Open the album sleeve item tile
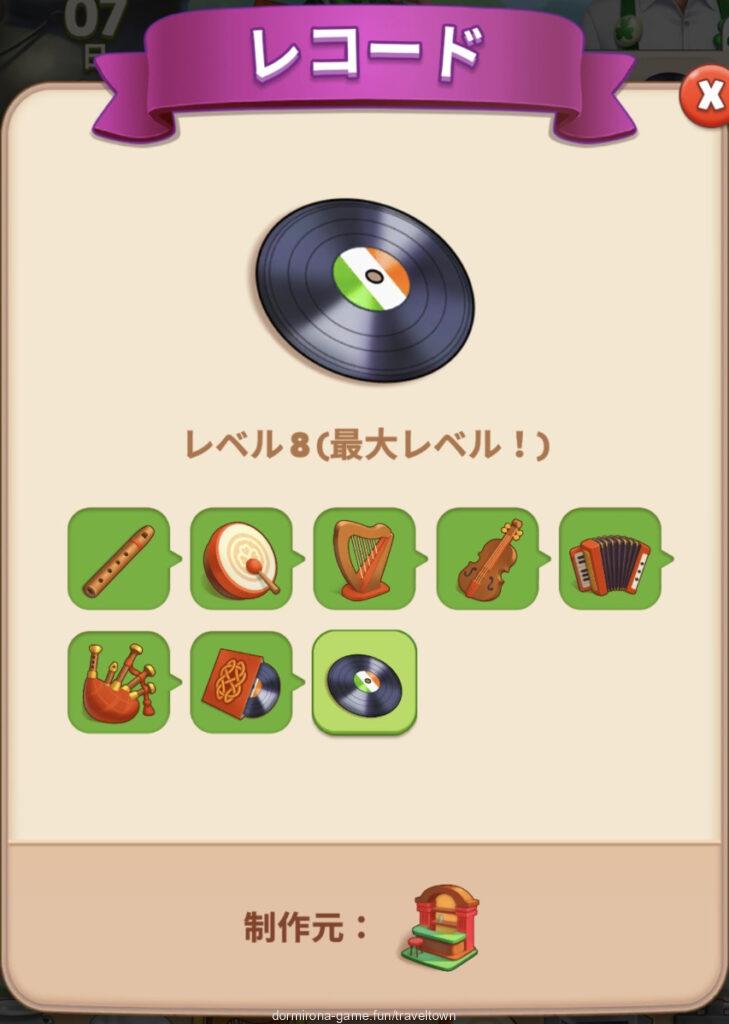The width and height of the screenshot is (729, 1024). coord(241,682)
